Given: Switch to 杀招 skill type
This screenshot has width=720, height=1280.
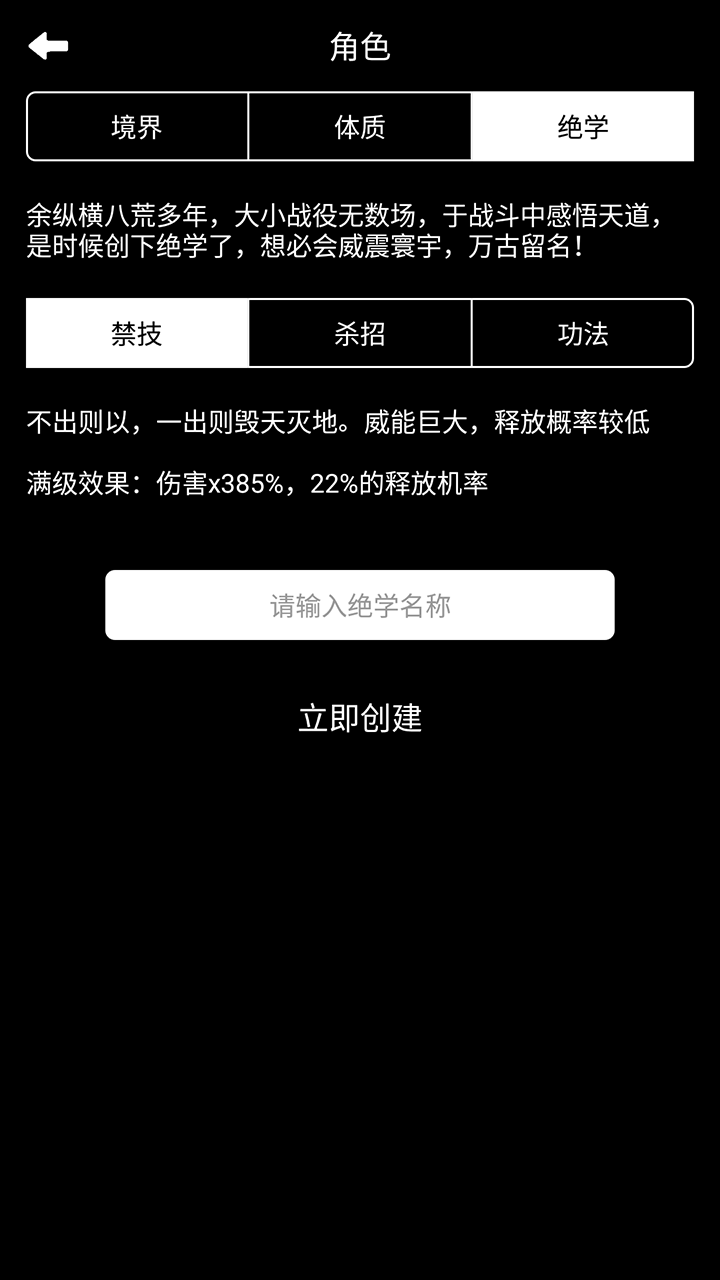Looking at the screenshot, I should pos(359,334).
